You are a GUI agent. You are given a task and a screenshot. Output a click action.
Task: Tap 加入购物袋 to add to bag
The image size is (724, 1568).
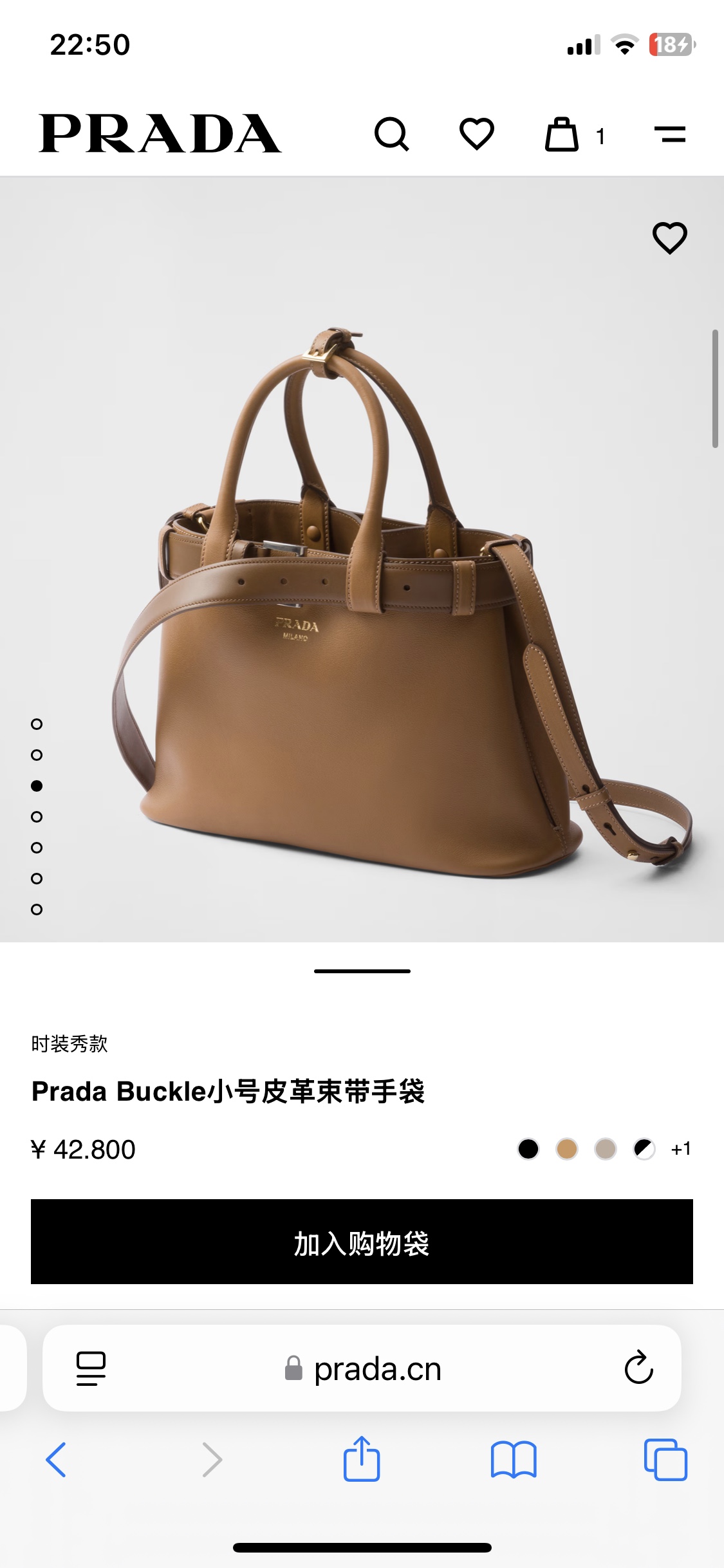point(362,1242)
